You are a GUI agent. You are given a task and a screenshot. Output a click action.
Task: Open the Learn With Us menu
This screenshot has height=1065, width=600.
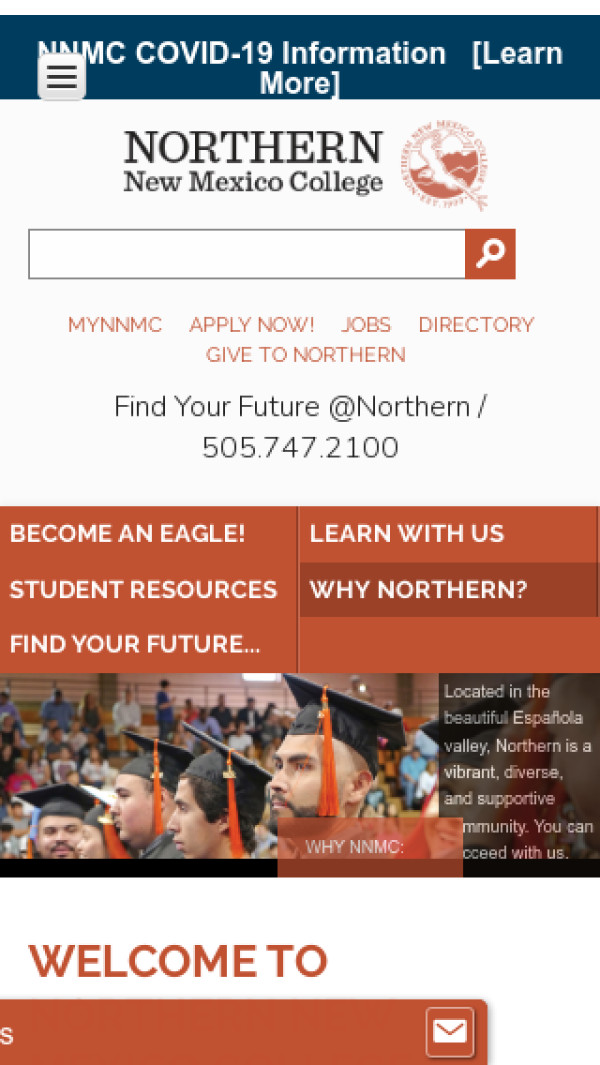click(407, 534)
